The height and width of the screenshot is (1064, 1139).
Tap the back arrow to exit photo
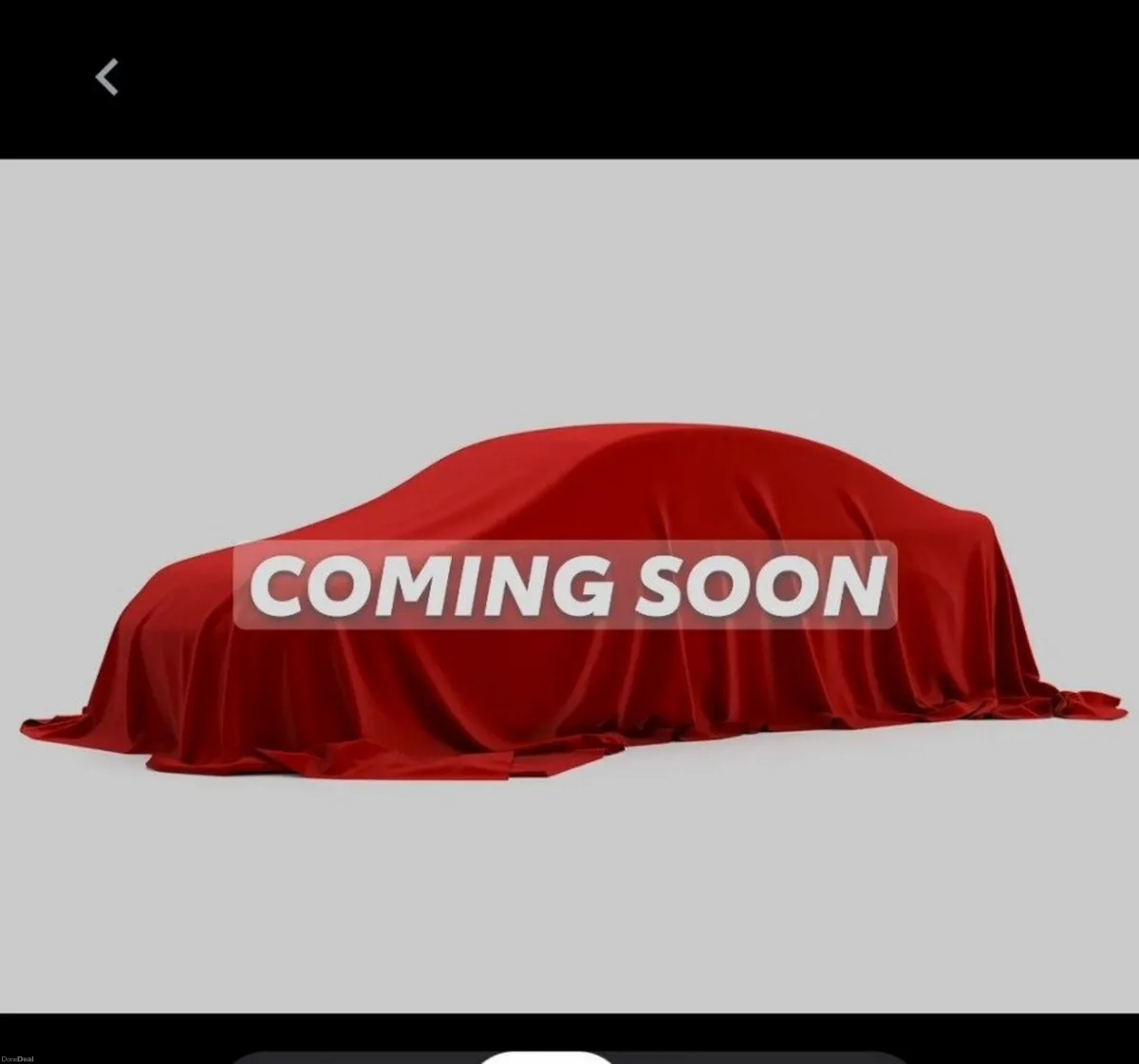107,78
